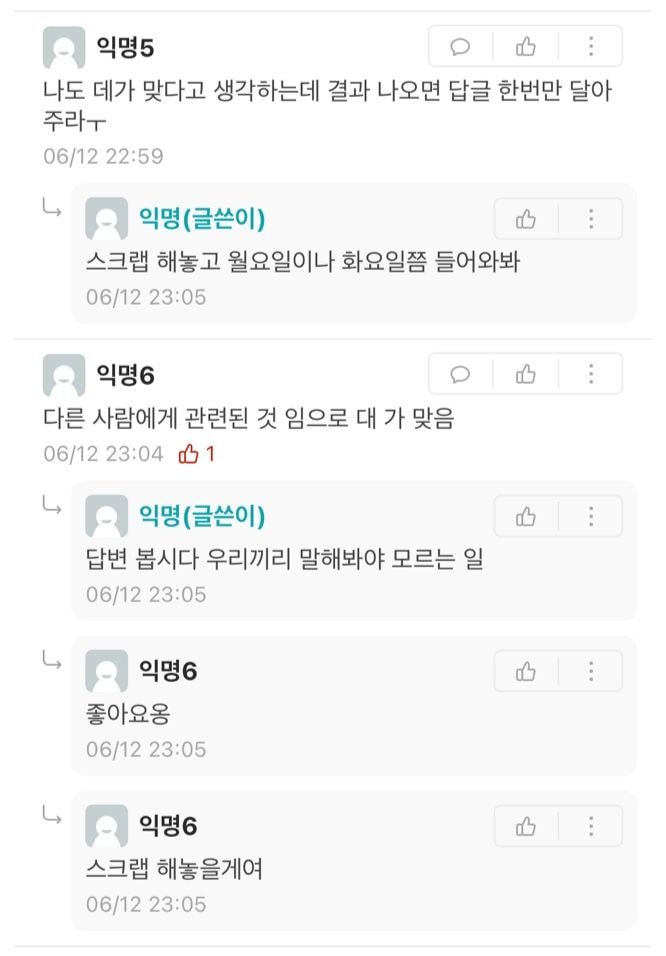Reply to 익명6's comment '다른 사람에게 관련된'
Viewport: 666px width, 956px height.
[461, 374]
